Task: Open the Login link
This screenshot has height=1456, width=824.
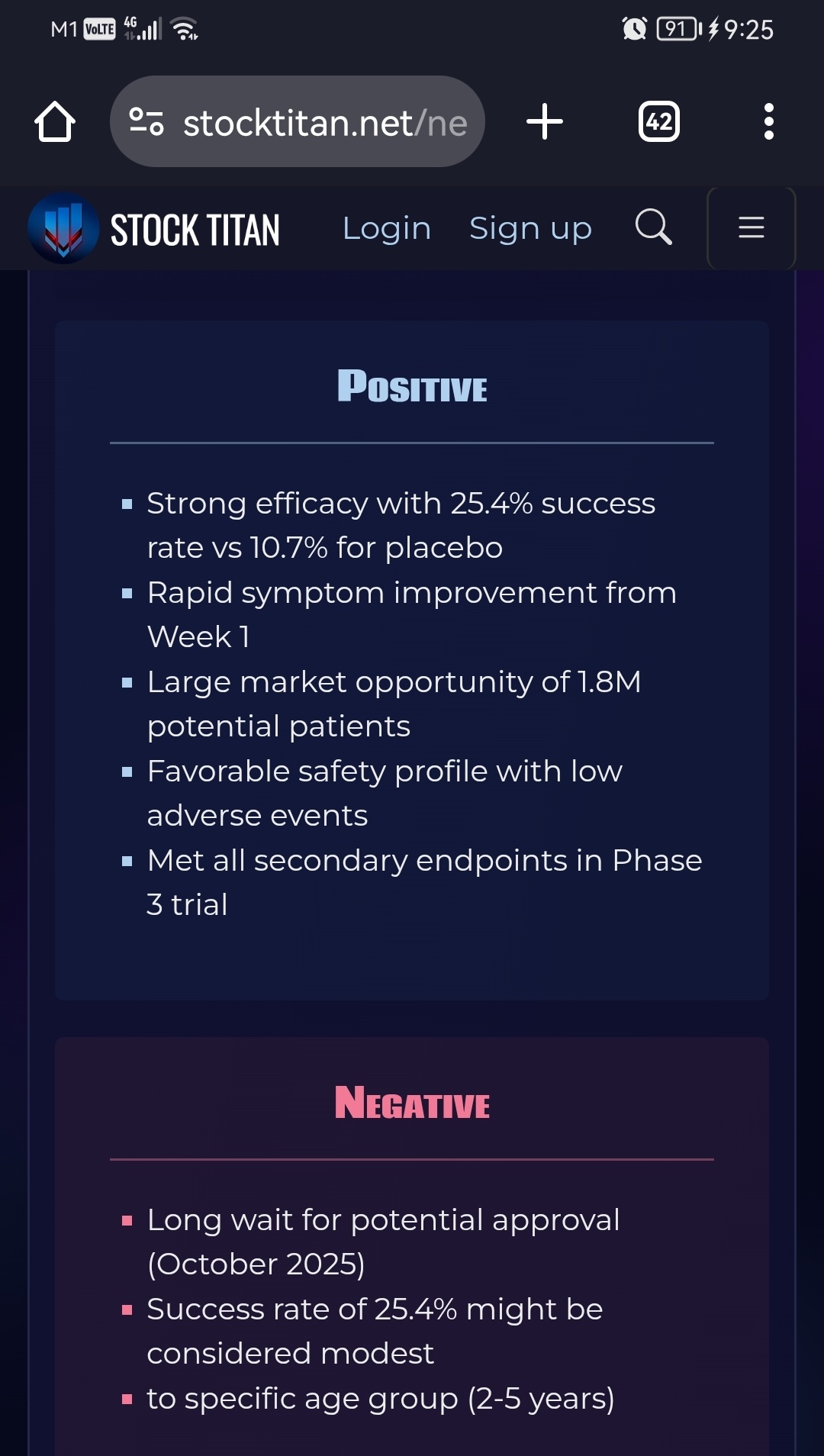Action: point(387,228)
